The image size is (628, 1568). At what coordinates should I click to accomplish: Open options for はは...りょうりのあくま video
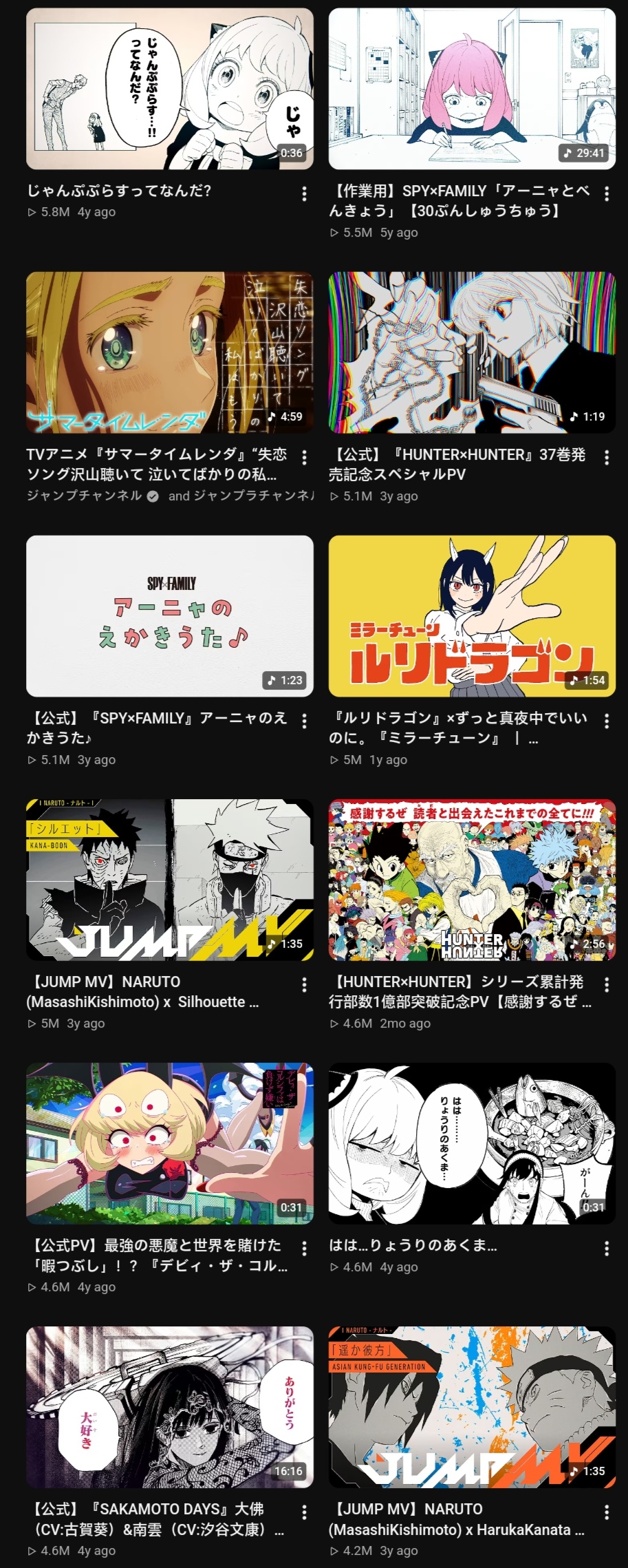click(606, 1249)
